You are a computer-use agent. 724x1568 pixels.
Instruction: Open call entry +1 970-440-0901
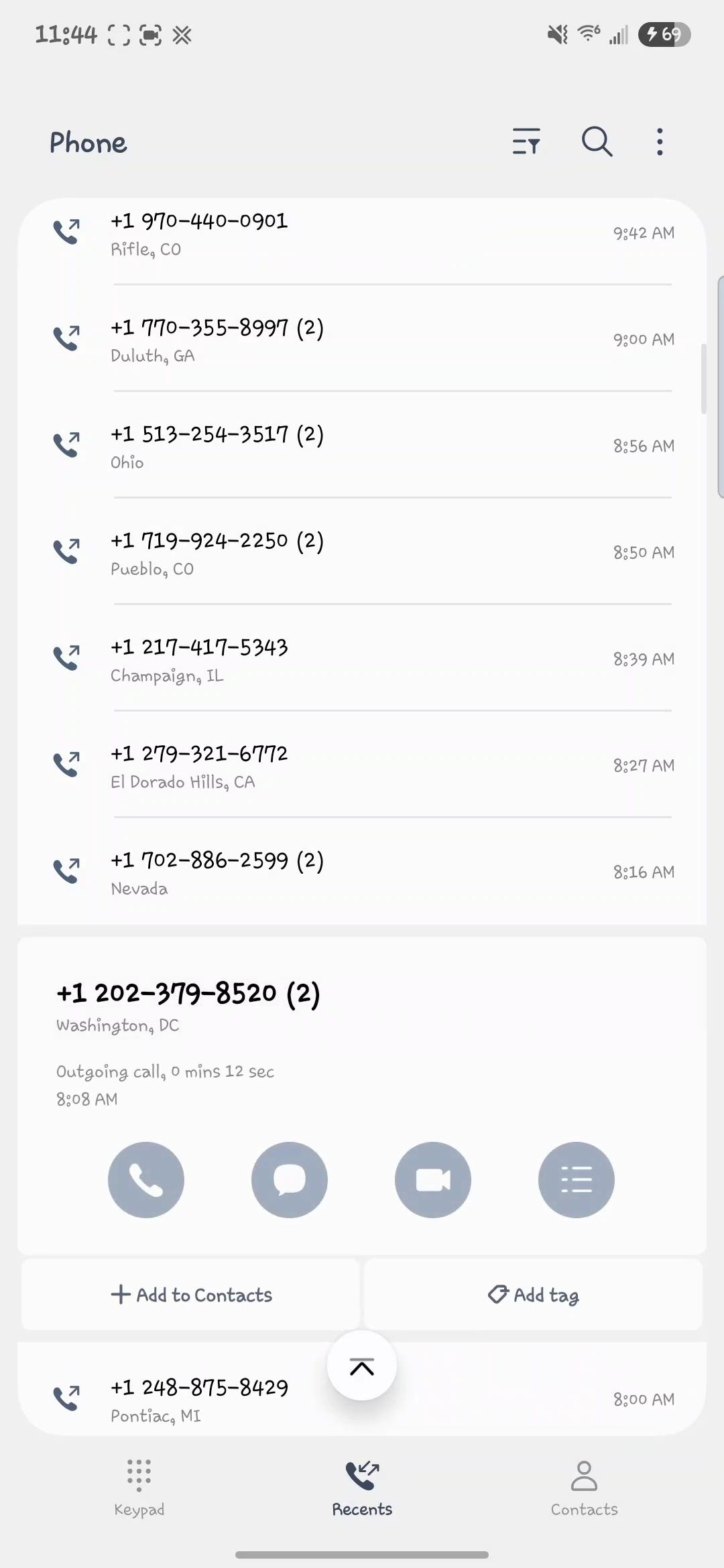click(x=362, y=233)
